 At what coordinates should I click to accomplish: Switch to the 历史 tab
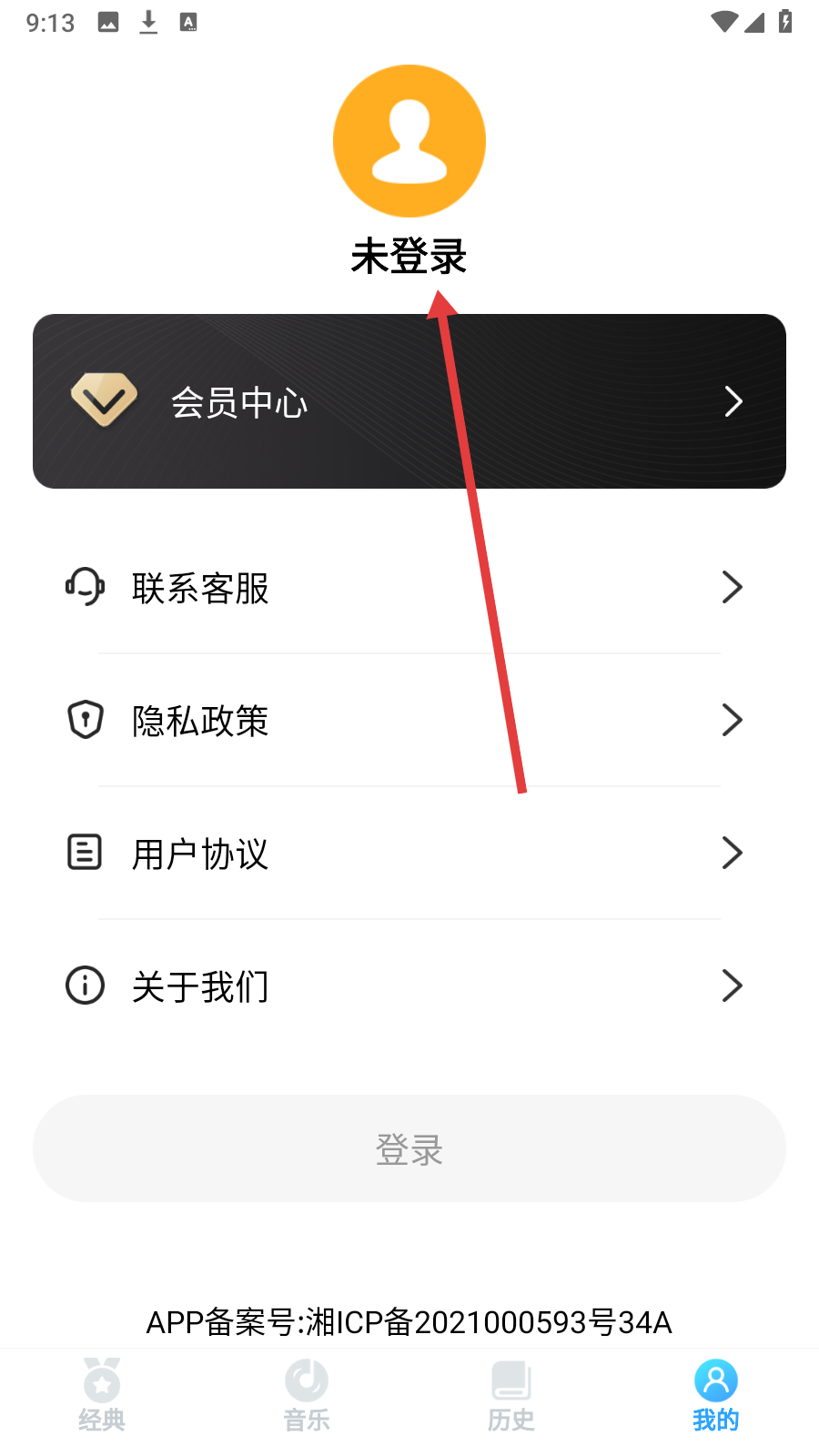click(x=511, y=1396)
